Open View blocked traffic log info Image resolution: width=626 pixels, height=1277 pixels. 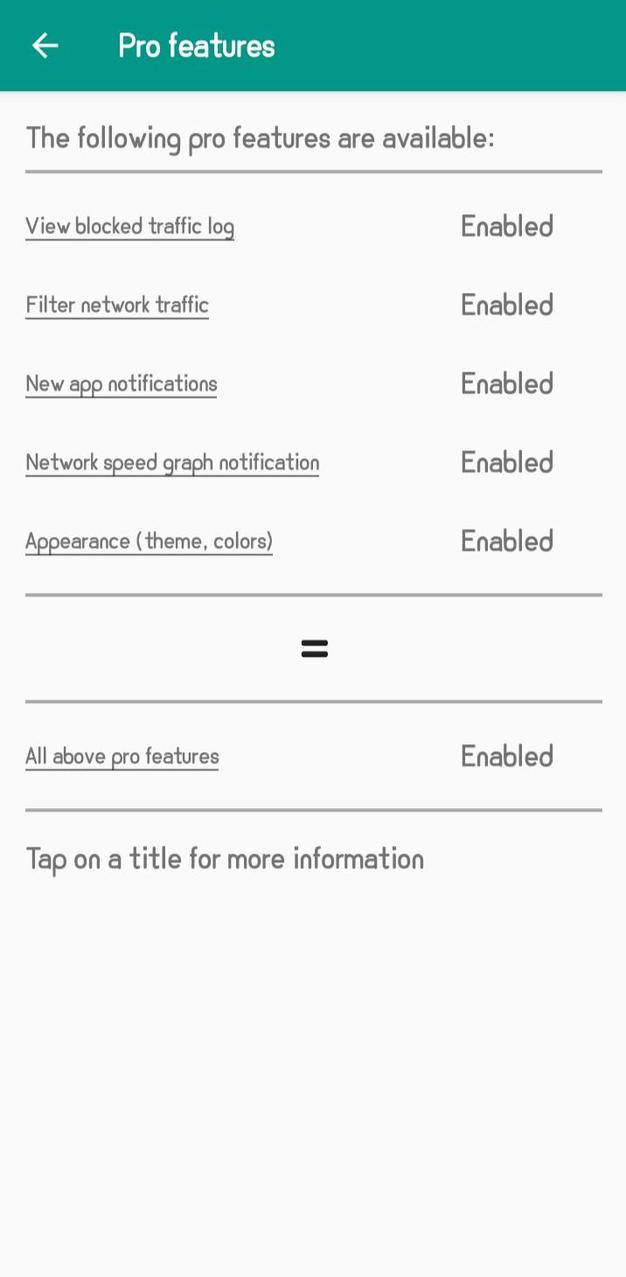click(x=130, y=226)
